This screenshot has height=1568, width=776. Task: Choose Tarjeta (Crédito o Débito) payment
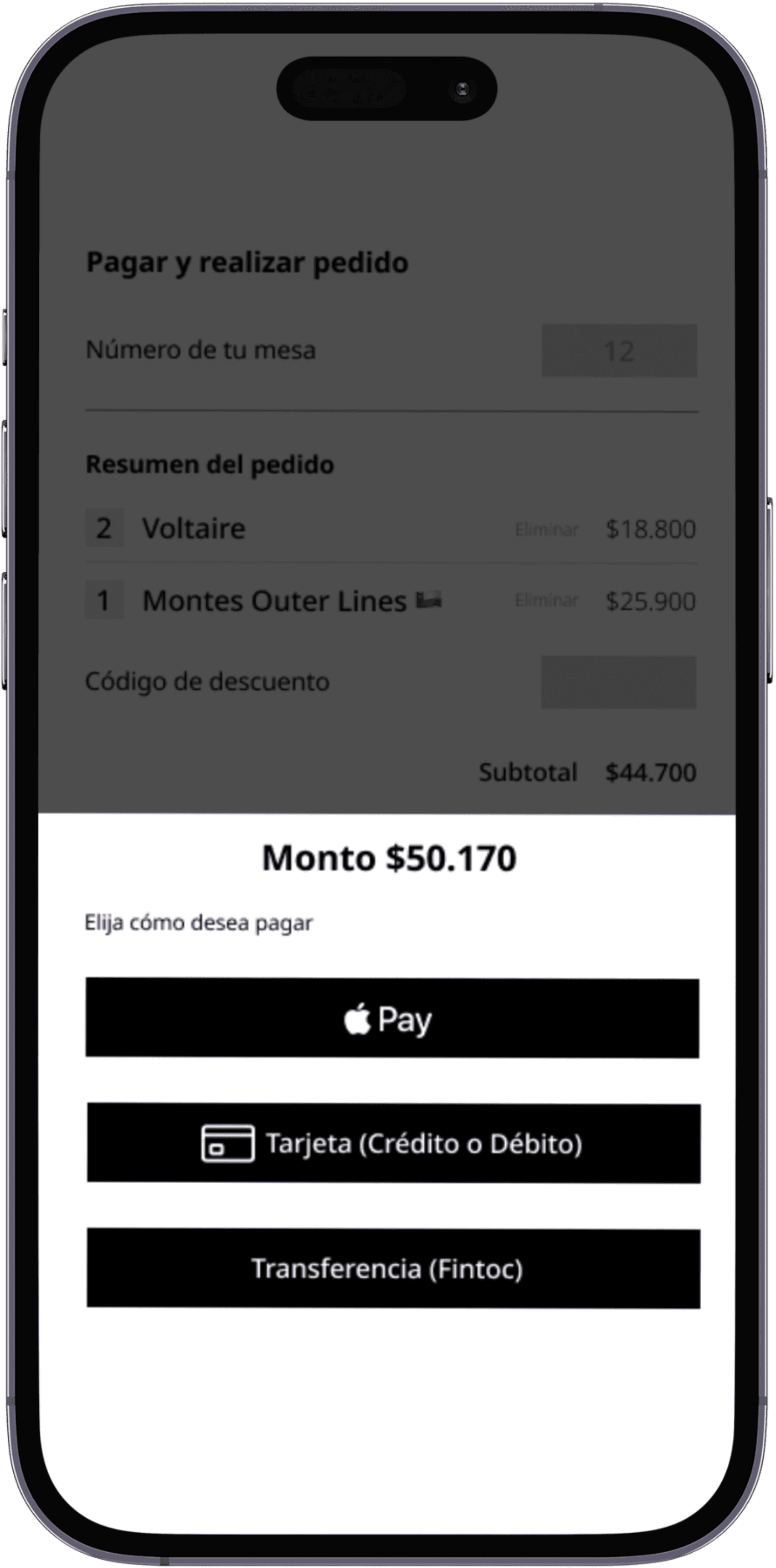393,1144
